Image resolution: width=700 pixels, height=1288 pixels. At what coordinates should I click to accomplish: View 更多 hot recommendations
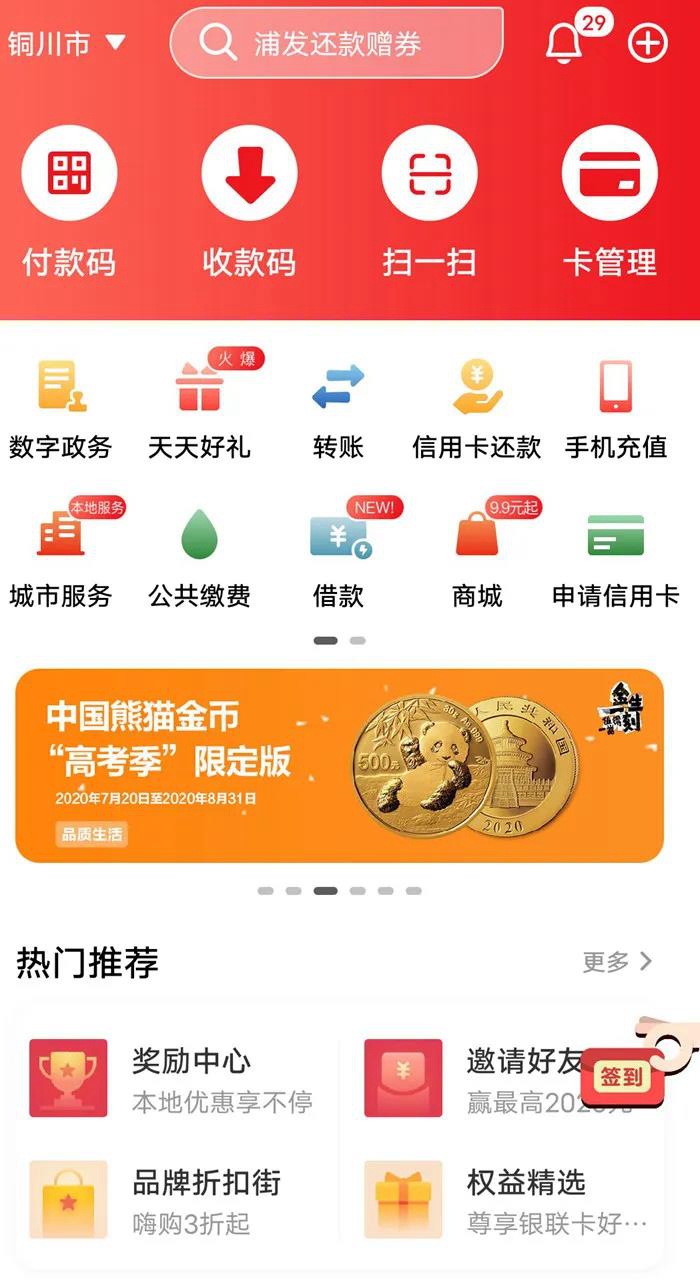tap(617, 961)
